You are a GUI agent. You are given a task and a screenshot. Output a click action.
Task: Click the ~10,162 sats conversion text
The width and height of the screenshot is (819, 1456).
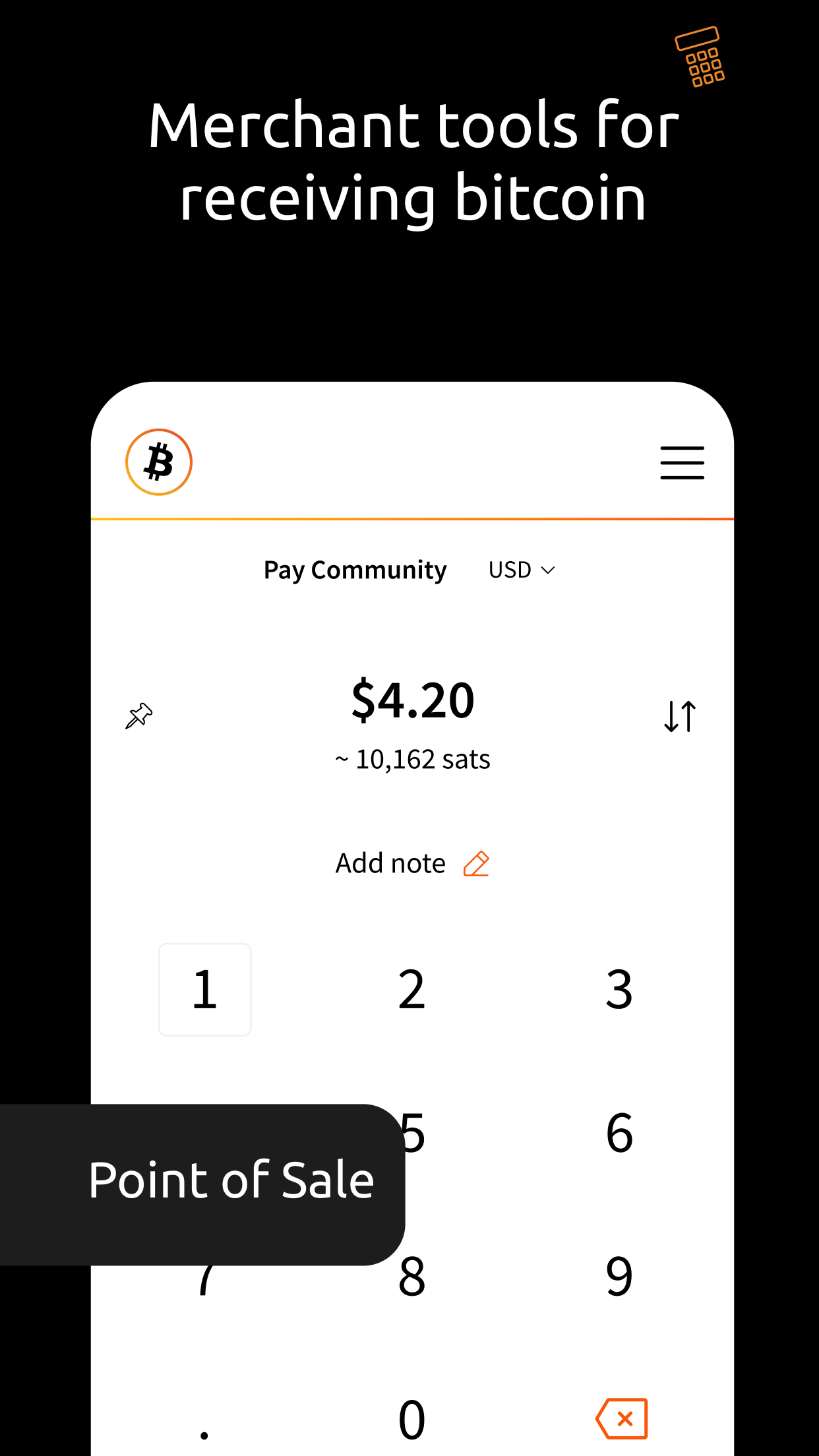point(412,759)
